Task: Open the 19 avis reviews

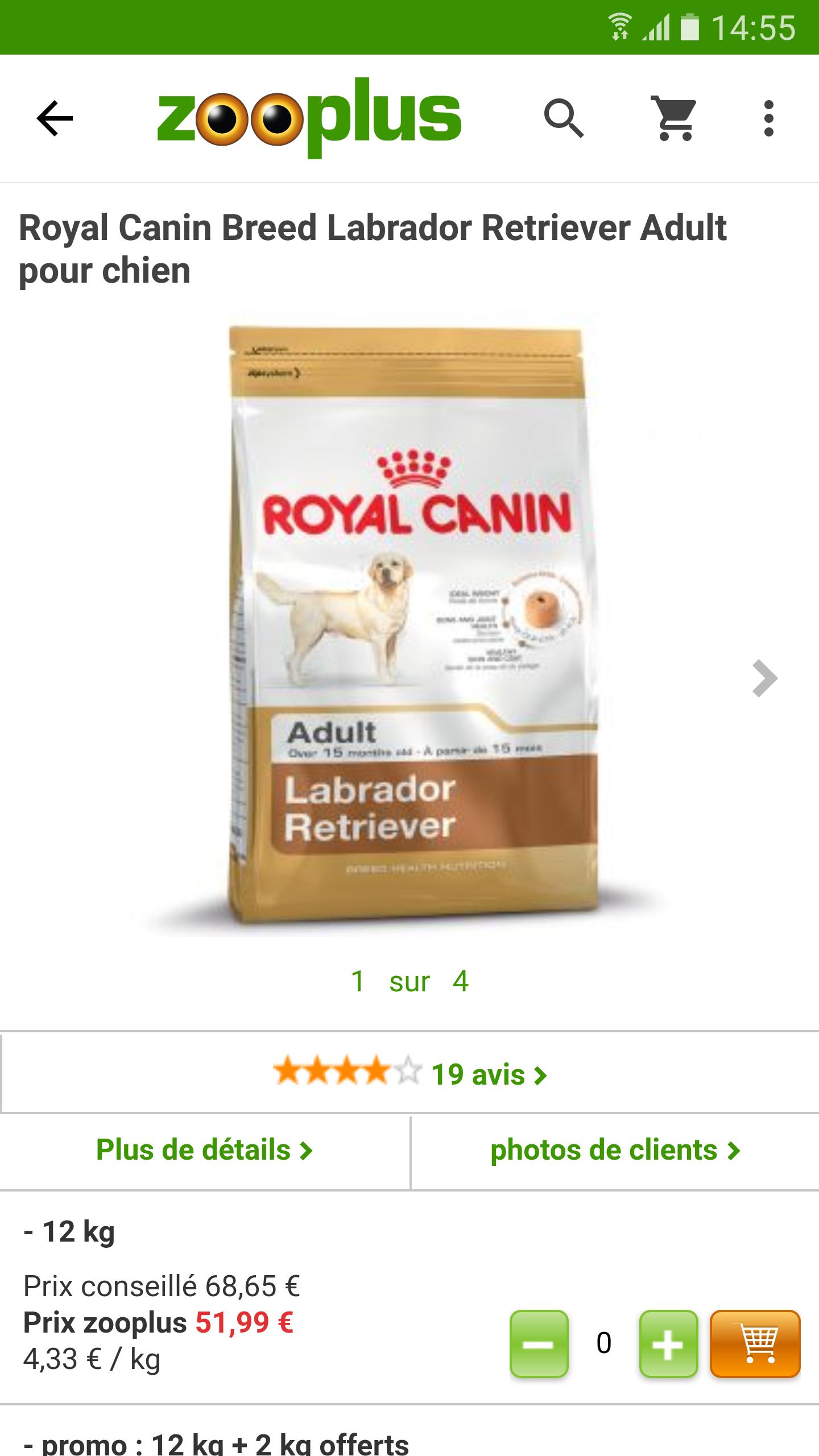Action: click(409, 1074)
